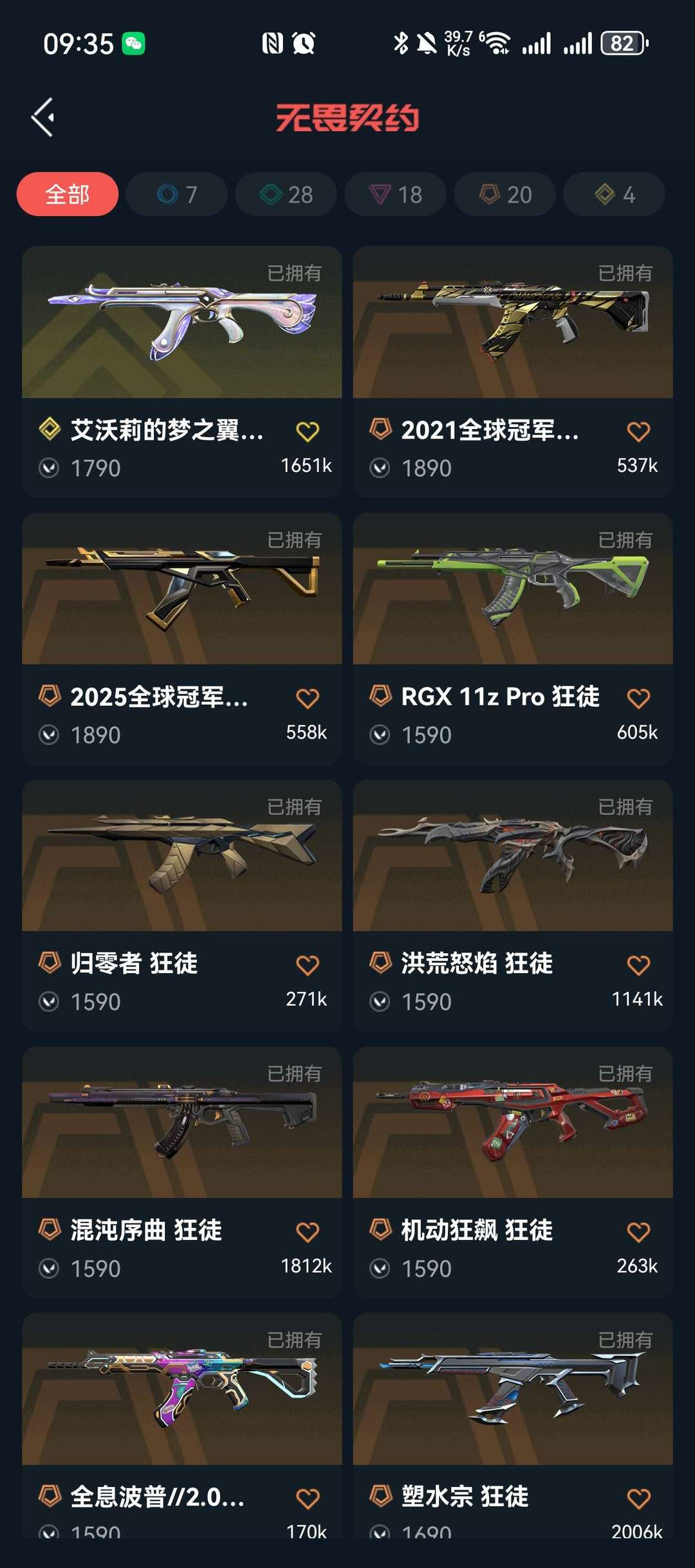Go back using the top-left arrow
The image size is (695, 1568).
point(42,117)
